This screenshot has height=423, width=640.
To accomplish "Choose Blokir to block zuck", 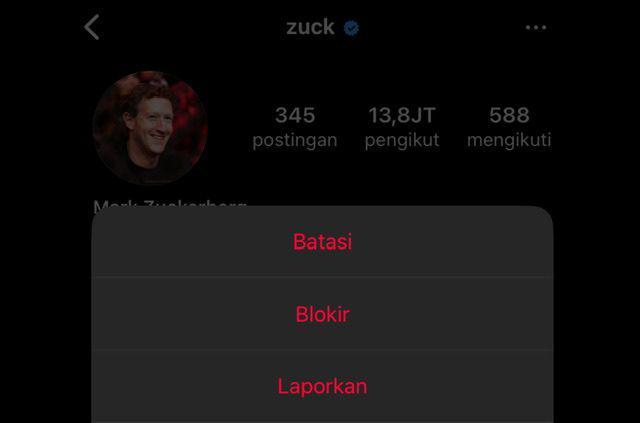I will 322,314.
